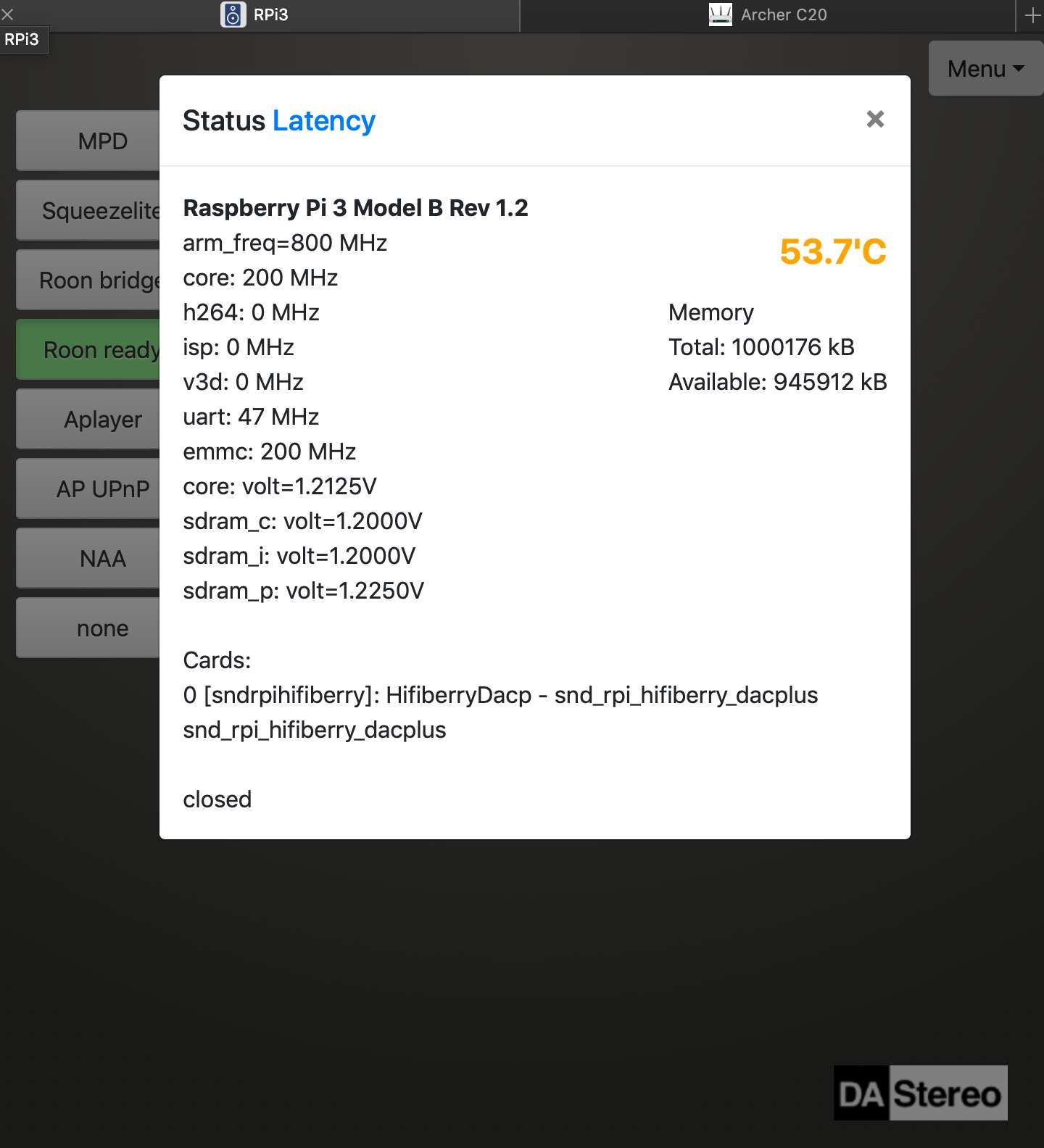Select the none option

click(88, 628)
